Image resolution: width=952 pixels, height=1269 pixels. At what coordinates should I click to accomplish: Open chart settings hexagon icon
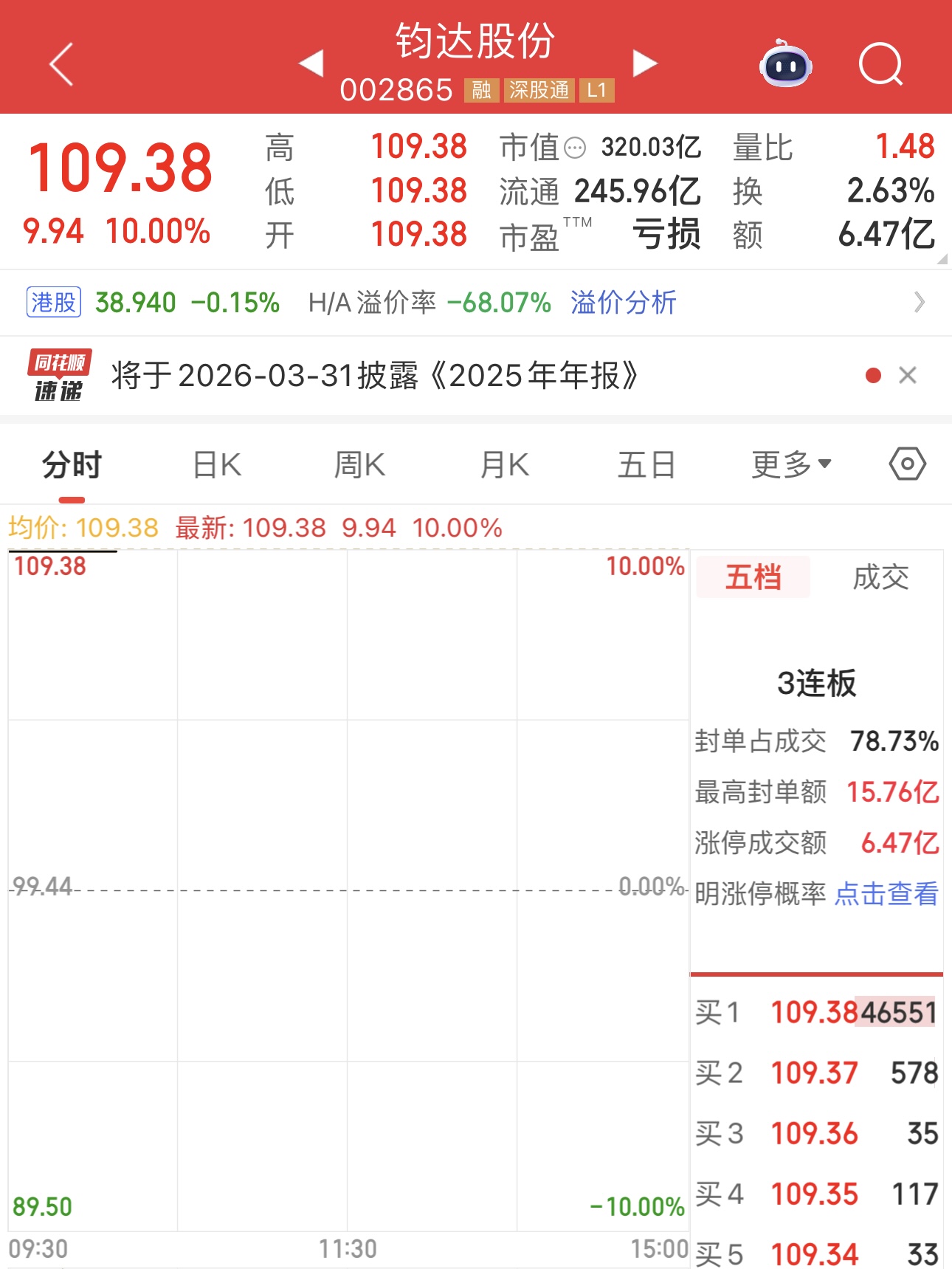(x=907, y=464)
